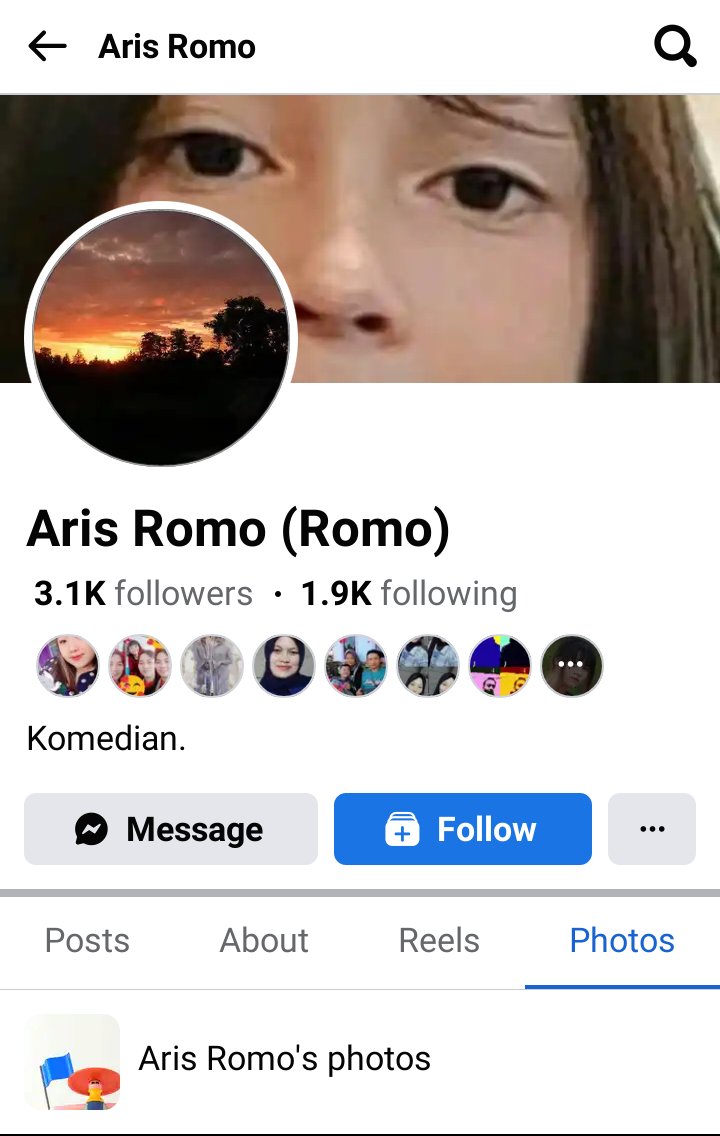This screenshot has width=720, height=1136.
Task: Open Aris Romo's photos album
Action: click(284, 1058)
